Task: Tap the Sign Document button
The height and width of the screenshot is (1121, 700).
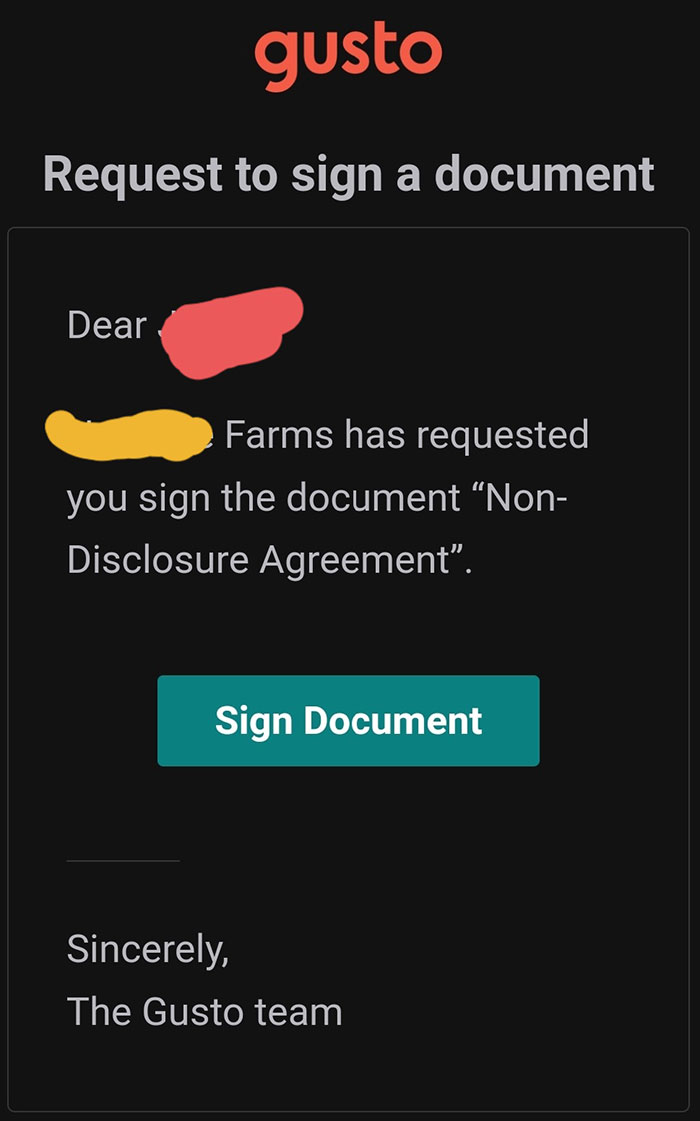Action: pos(348,721)
